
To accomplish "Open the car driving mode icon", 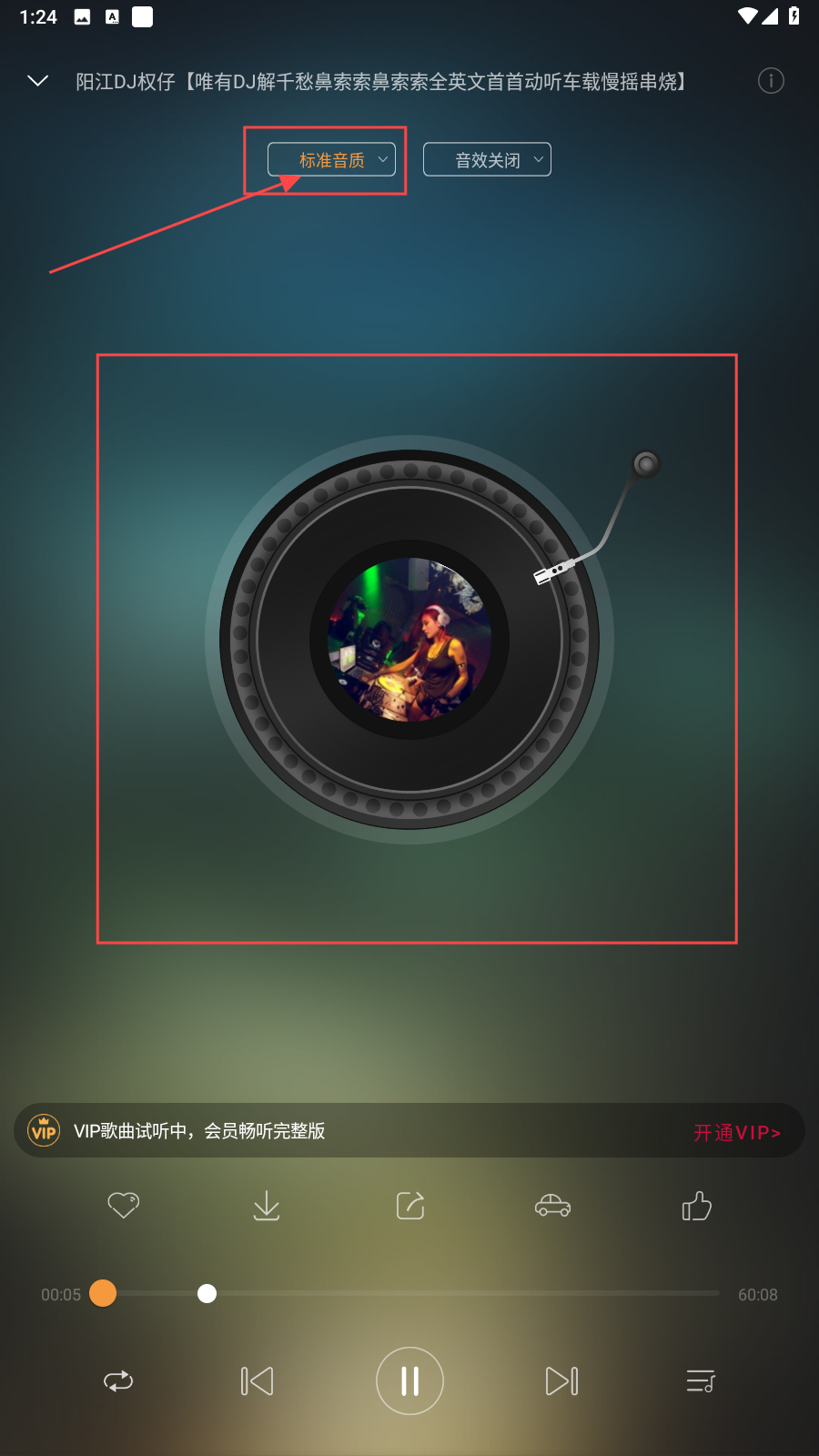I will tap(552, 1206).
